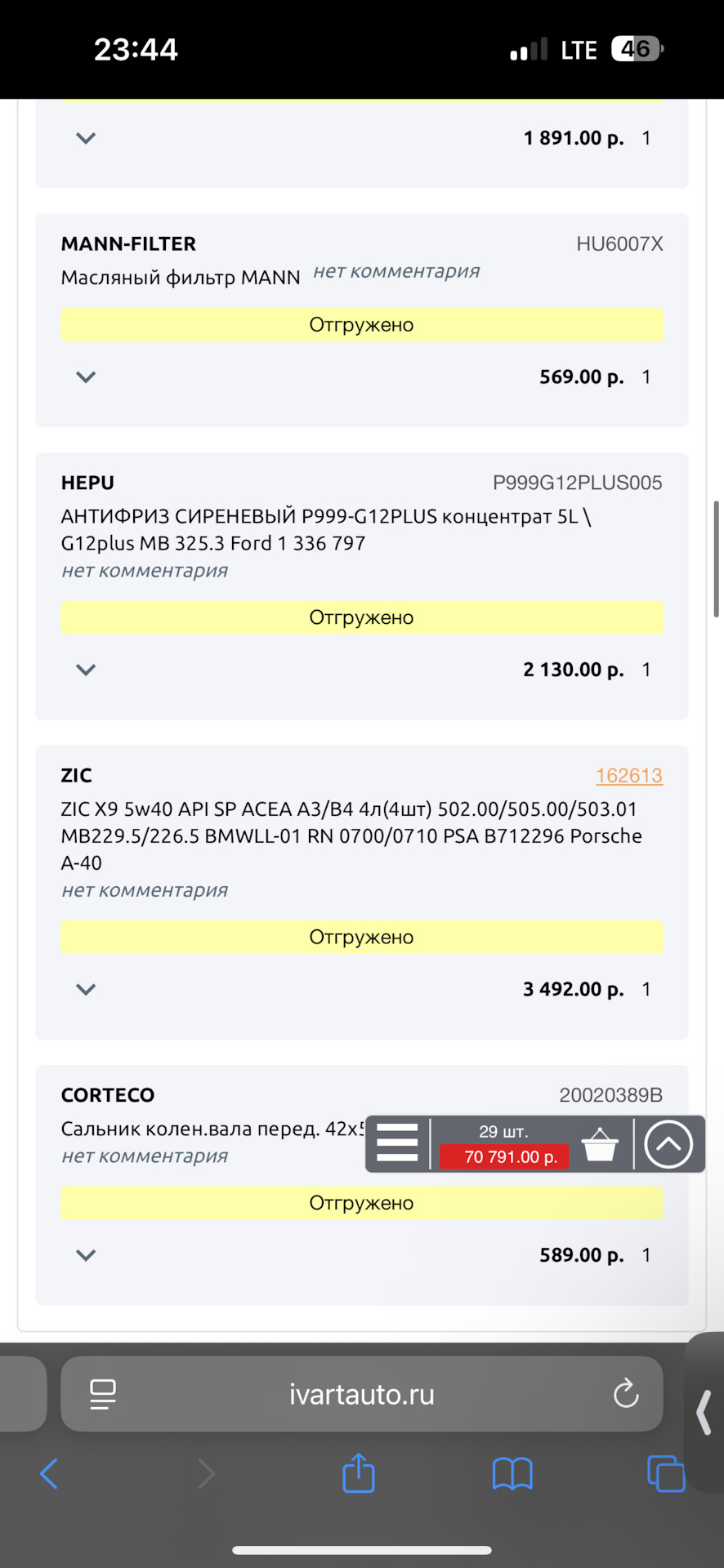This screenshot has width=724, height=1568.
Task: Reload the page in the address bar
Action: [x=626, y=1394]
